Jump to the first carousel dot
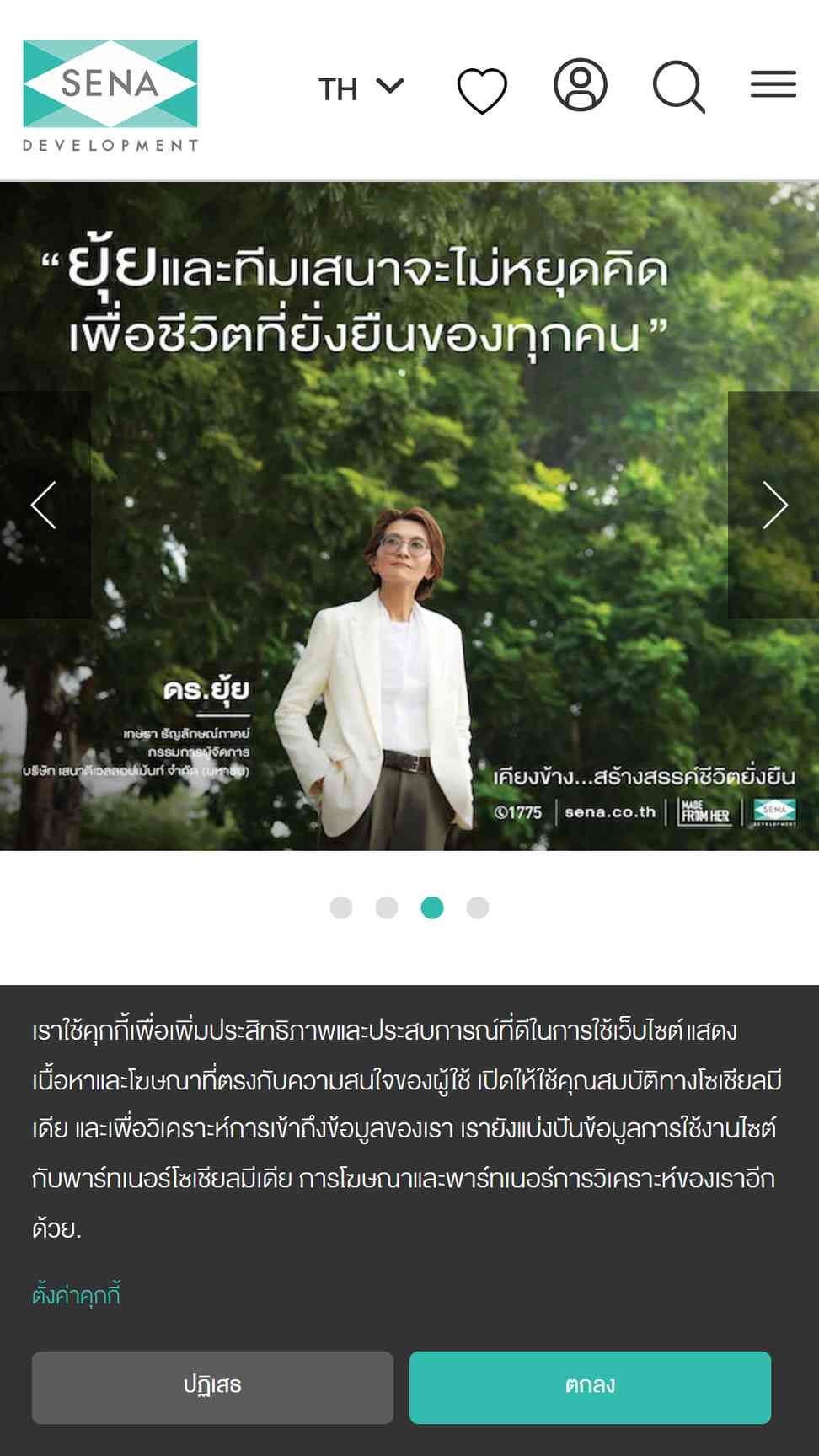Viewport: 819px width, 1456px height. point(341,907)
